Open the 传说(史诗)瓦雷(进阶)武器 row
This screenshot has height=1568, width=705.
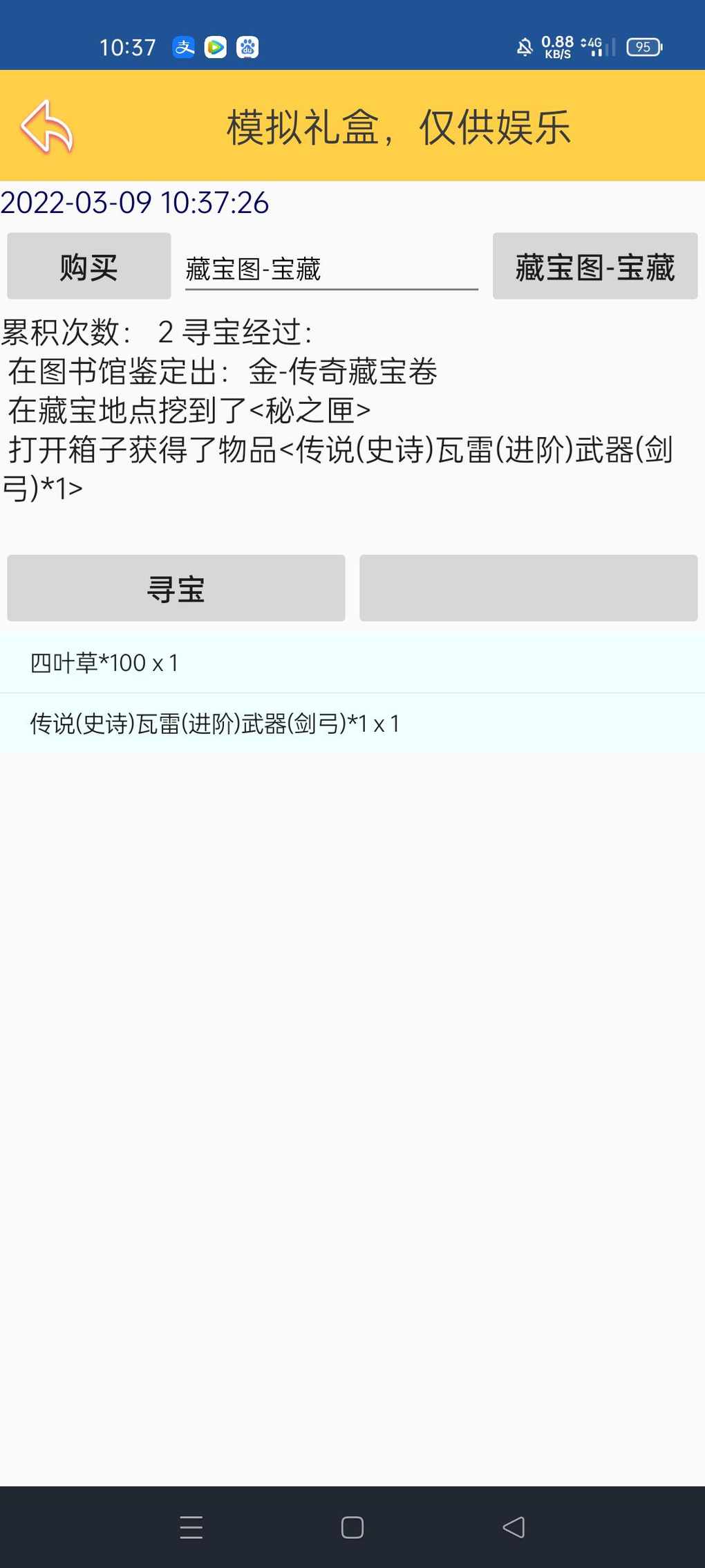click(352, 723)
